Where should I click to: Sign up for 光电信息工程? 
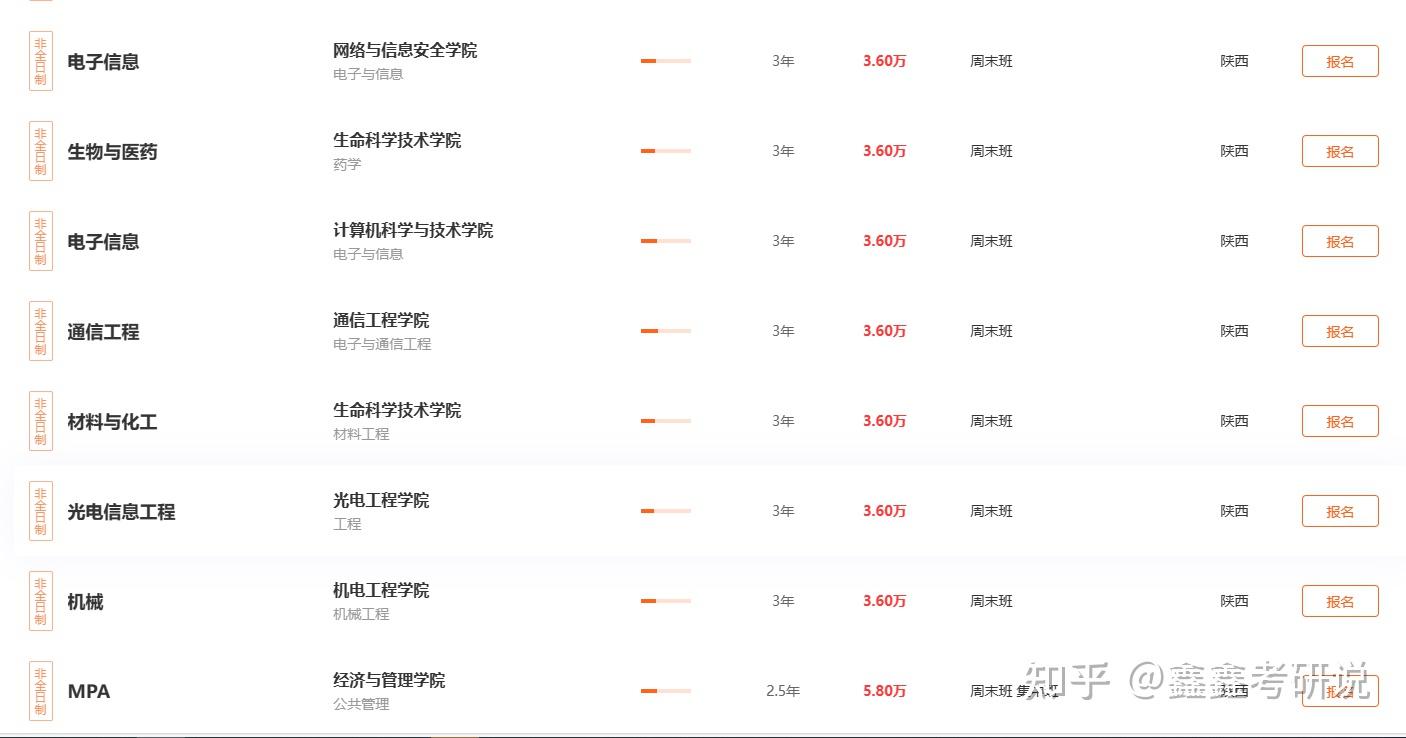(x=1339, y=511)
